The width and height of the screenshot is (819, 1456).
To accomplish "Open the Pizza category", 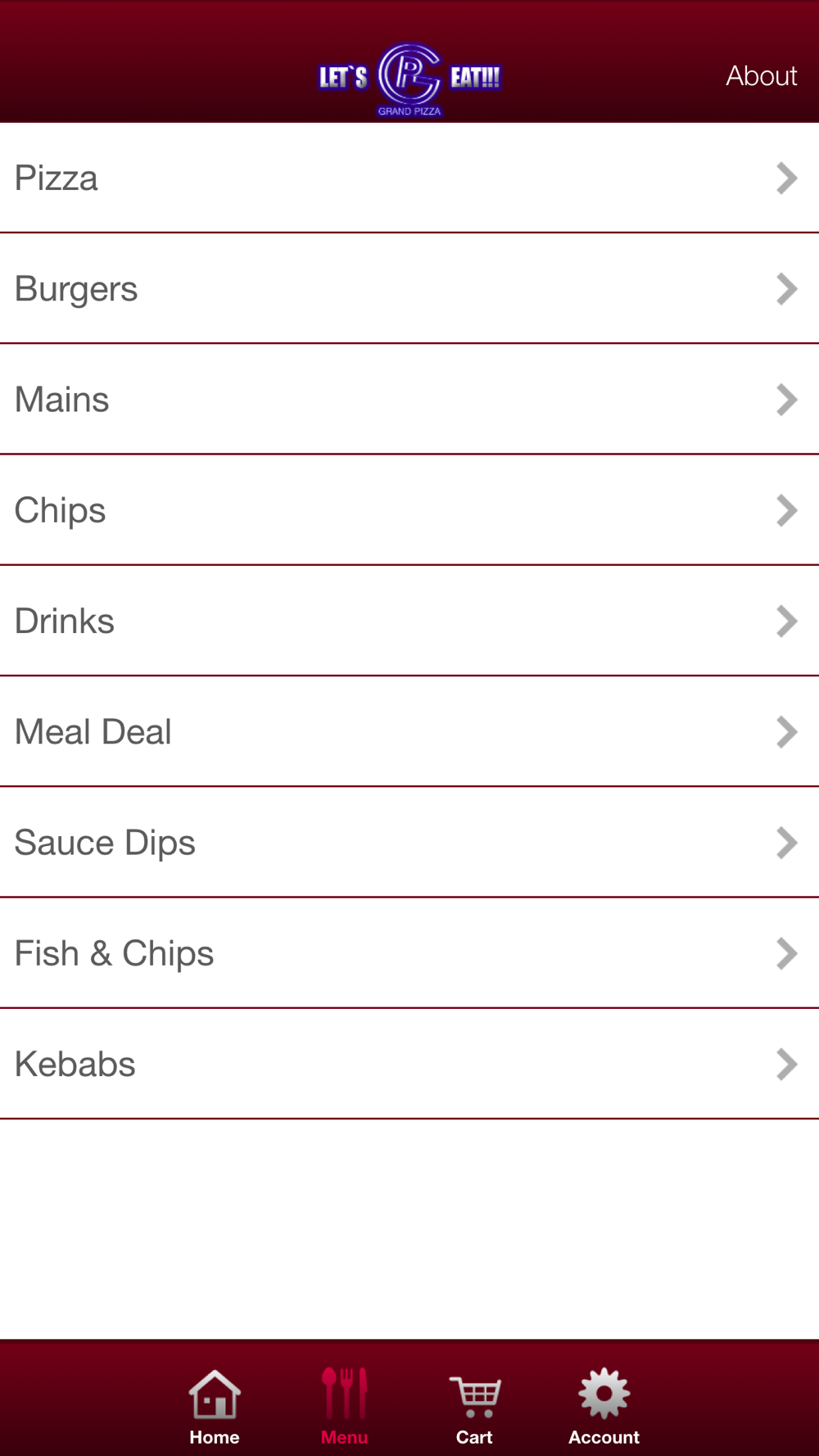I will [409, 178].
